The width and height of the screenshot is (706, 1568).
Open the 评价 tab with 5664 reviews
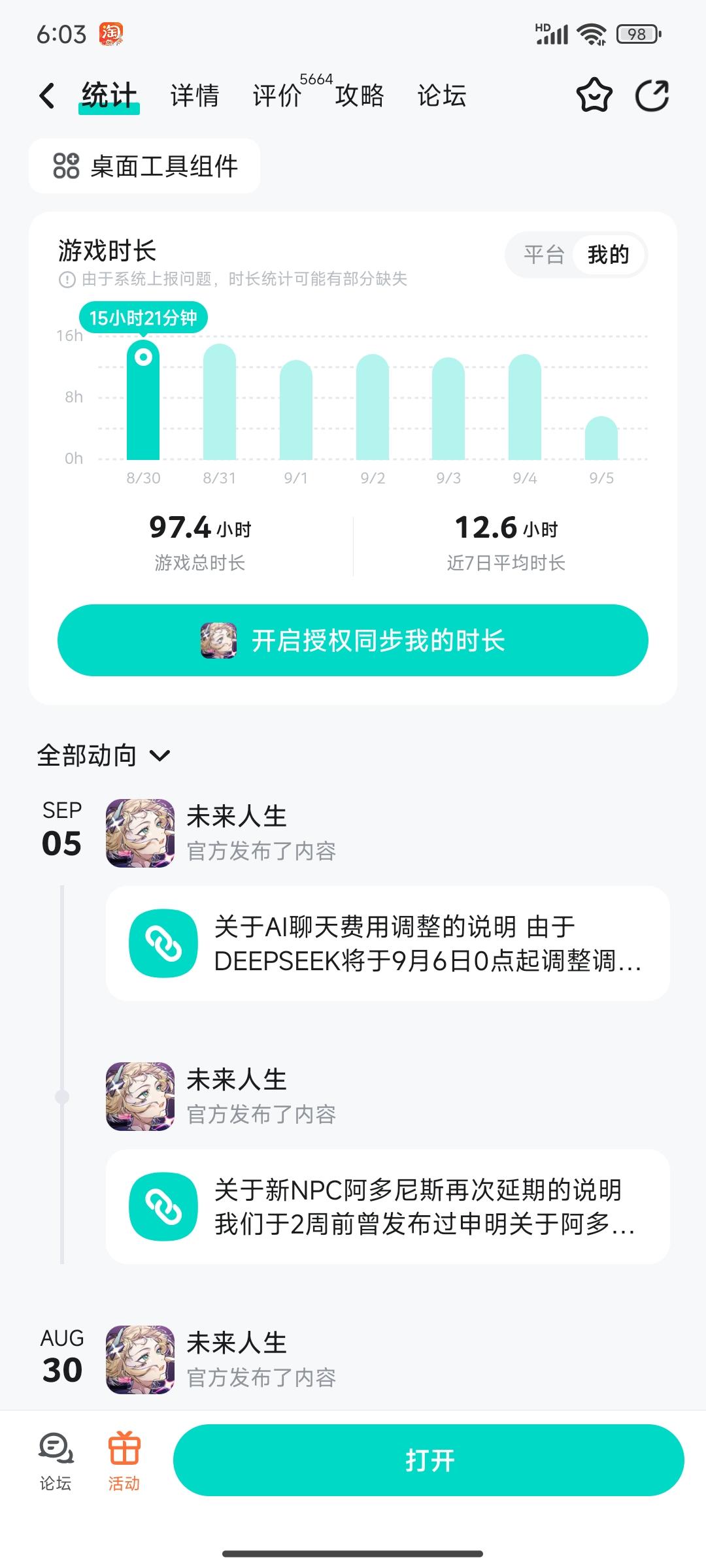coord(277,95)
